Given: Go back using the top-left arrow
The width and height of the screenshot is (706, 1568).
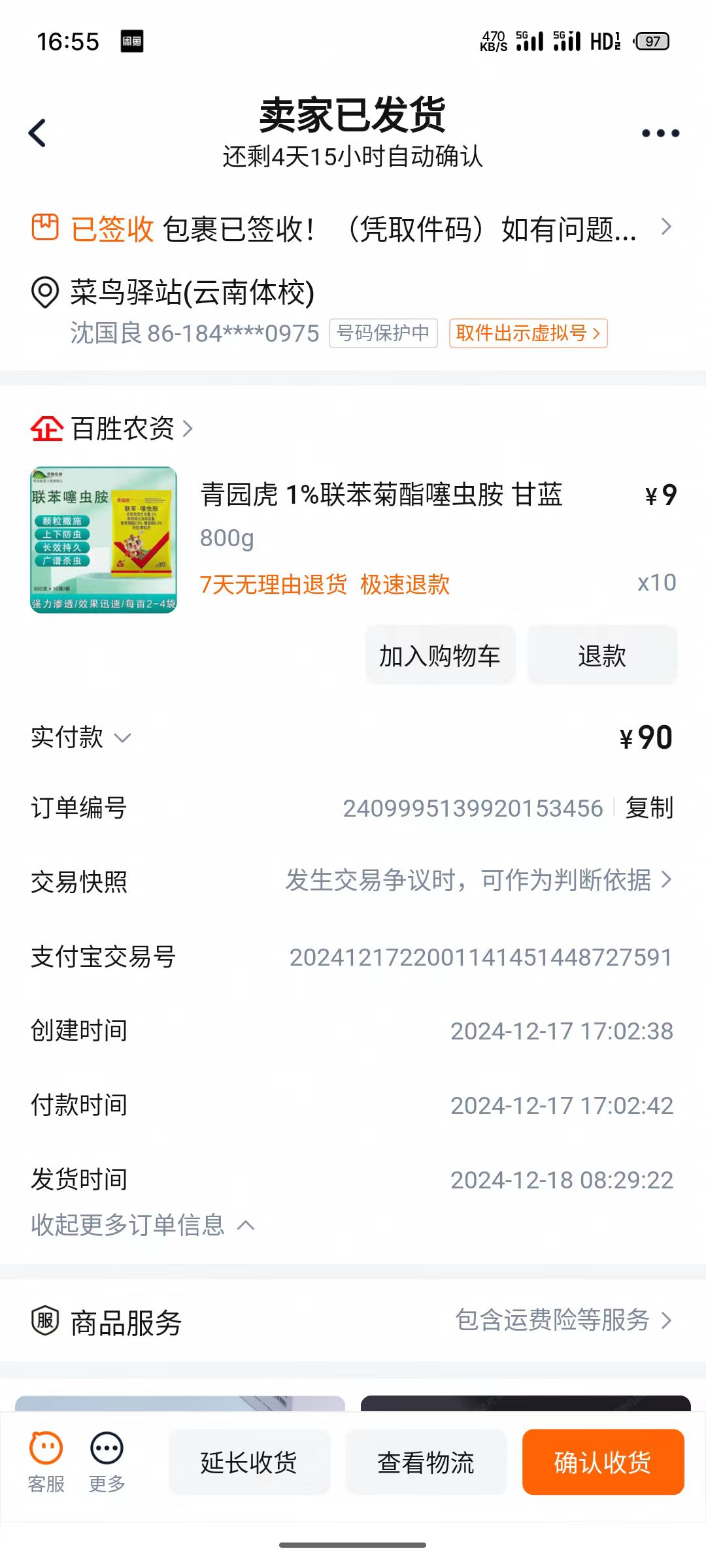Looking at the screenshot, I should point(38,133).
